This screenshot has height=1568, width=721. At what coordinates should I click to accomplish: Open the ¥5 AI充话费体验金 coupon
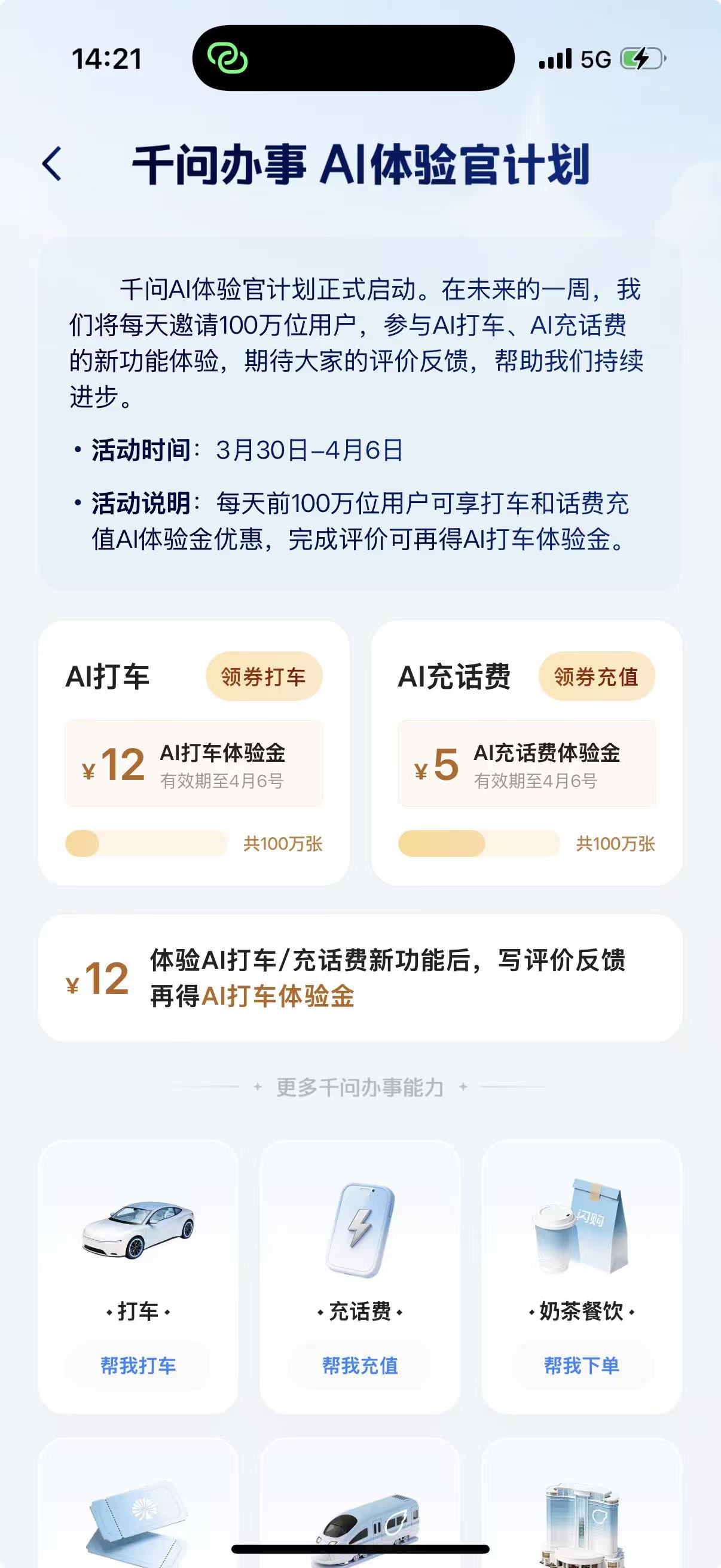[x=526, y=764]
